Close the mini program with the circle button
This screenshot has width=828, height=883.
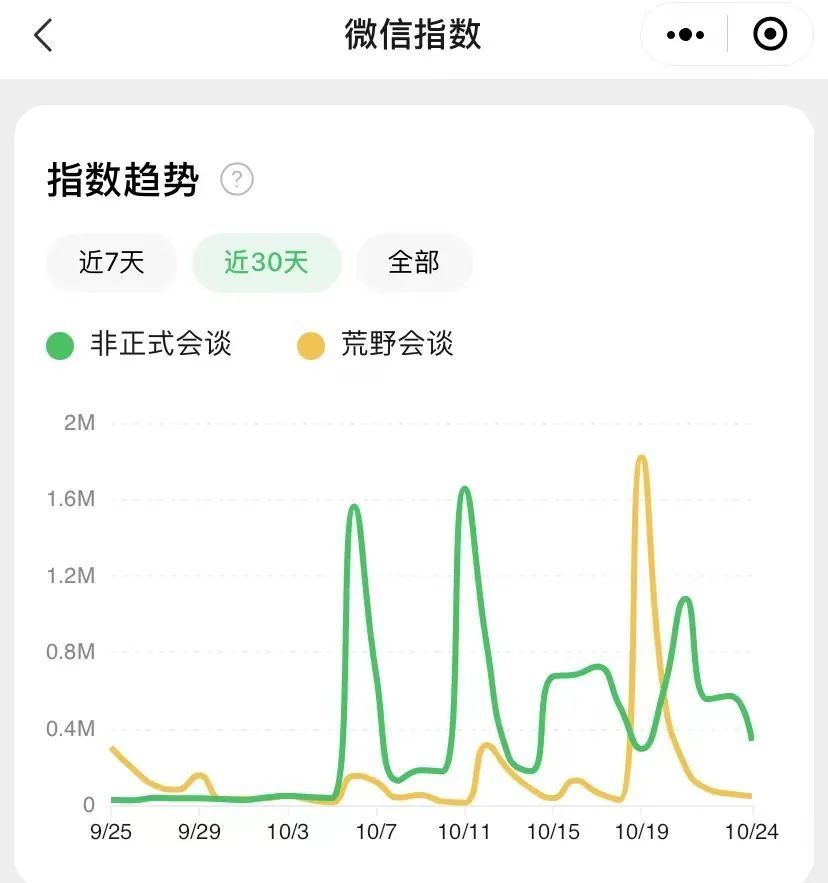coord(769,35)
